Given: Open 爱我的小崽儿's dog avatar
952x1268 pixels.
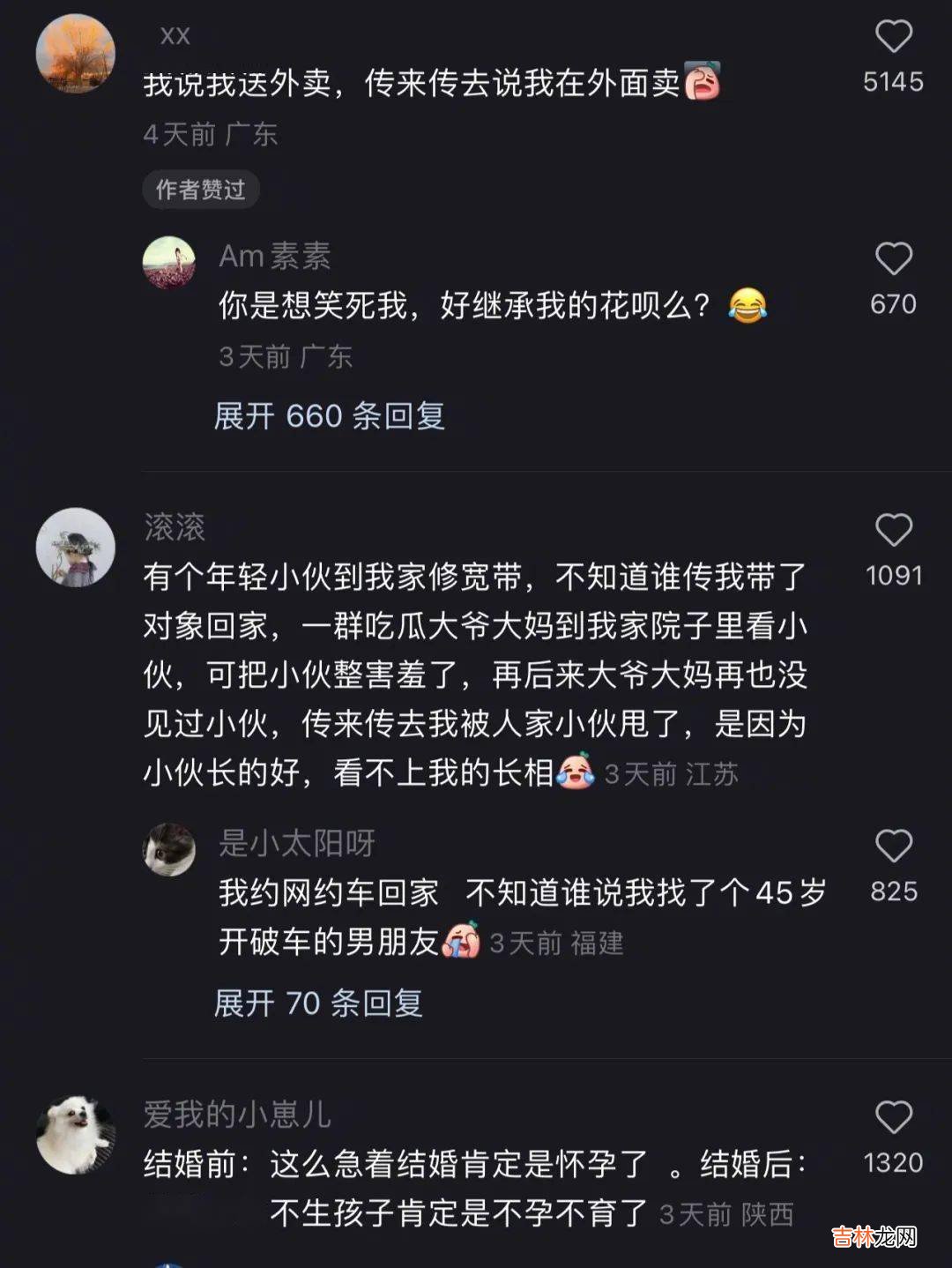Looking at the screenshot, I should click(76, 1135).
